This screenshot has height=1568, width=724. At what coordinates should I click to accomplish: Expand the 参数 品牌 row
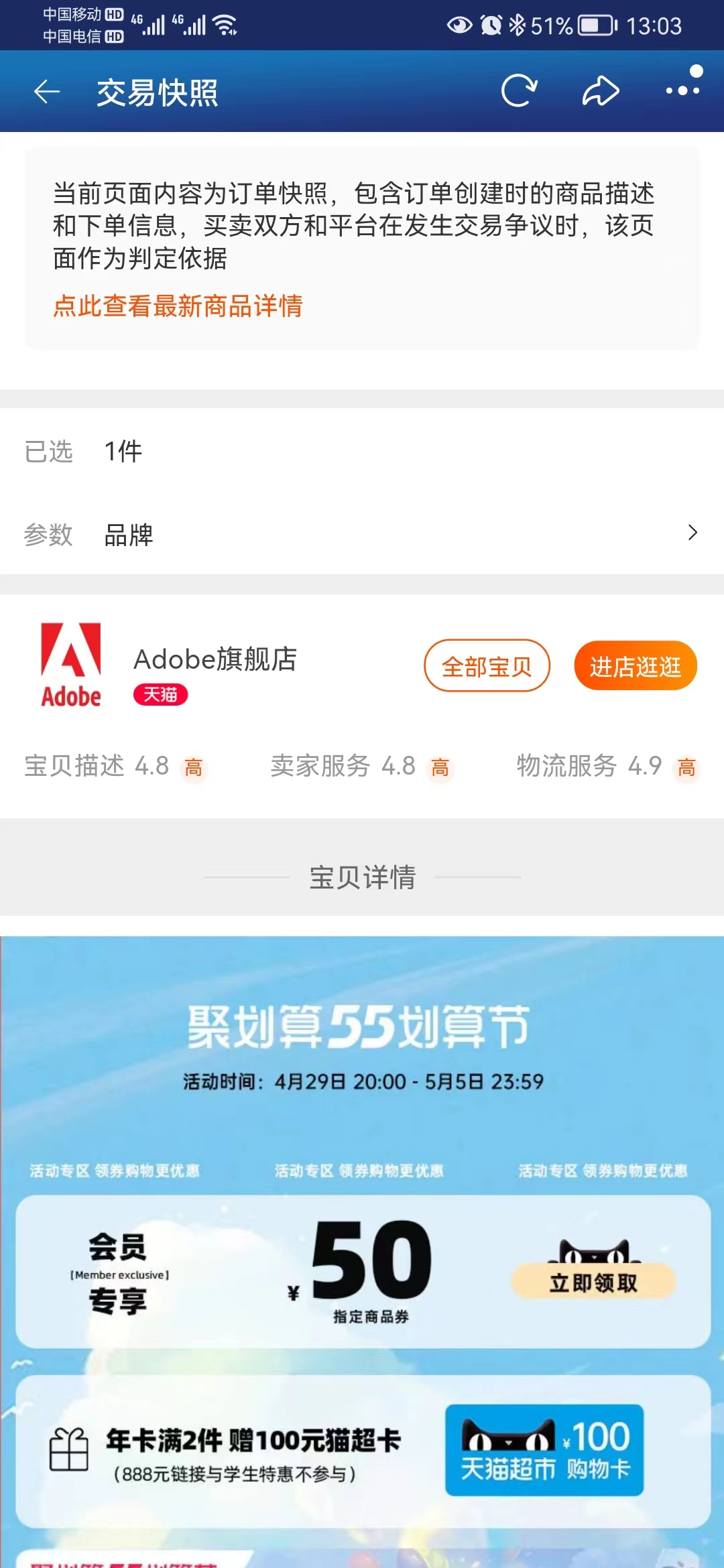click(362, 534)
